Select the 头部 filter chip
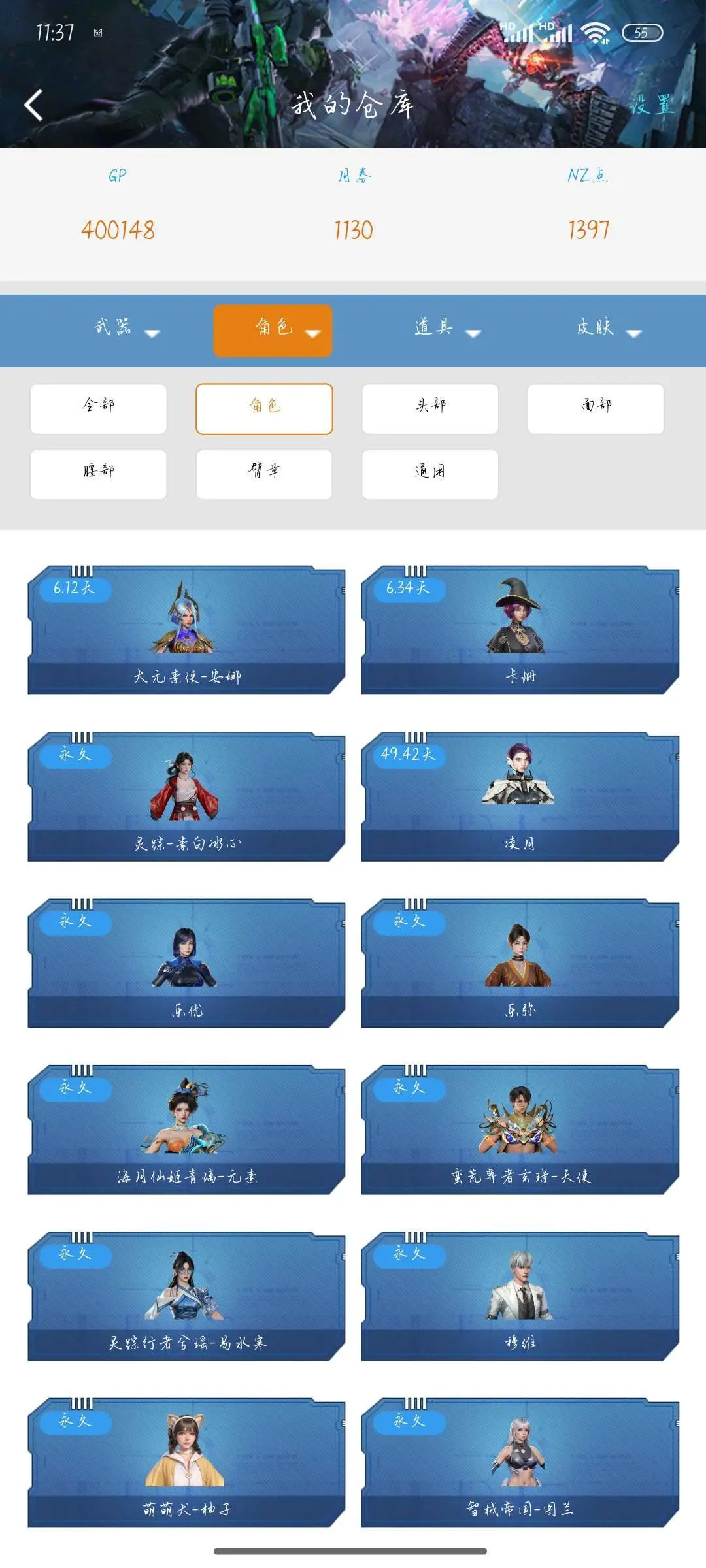706x1568 pixels. [x=430, y=408]
